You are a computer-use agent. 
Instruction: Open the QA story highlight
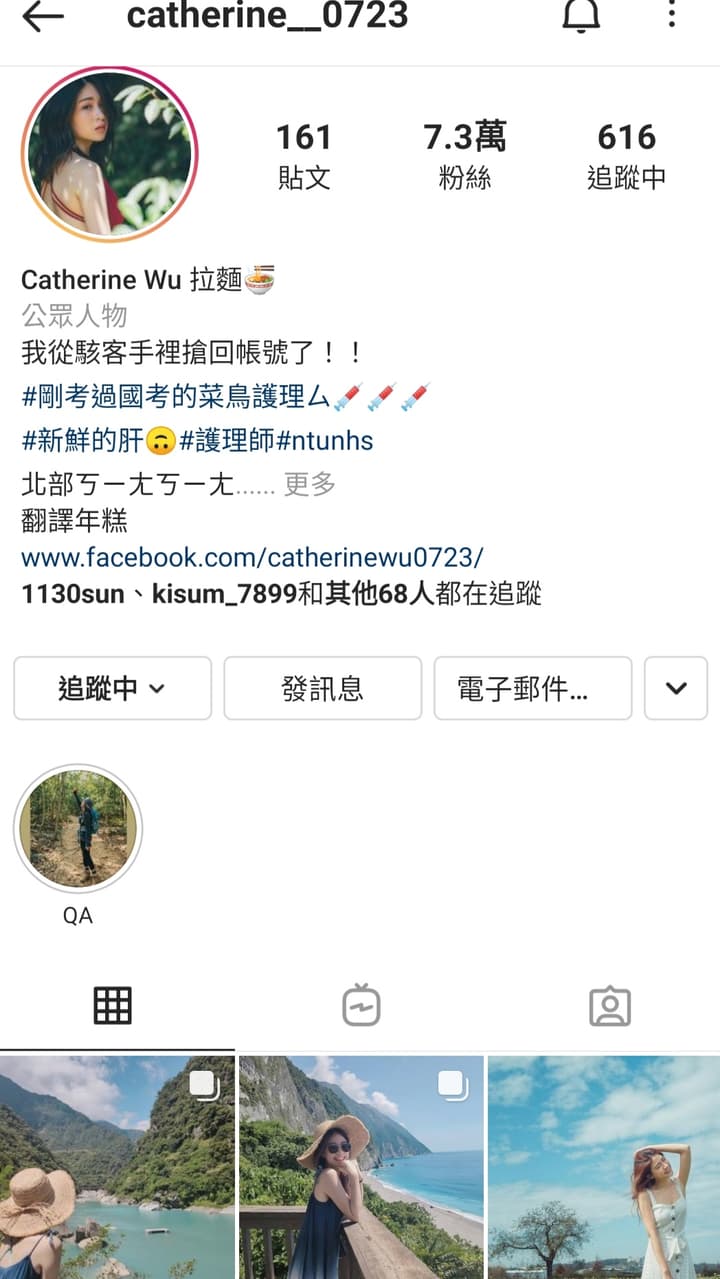coord(78,829)
